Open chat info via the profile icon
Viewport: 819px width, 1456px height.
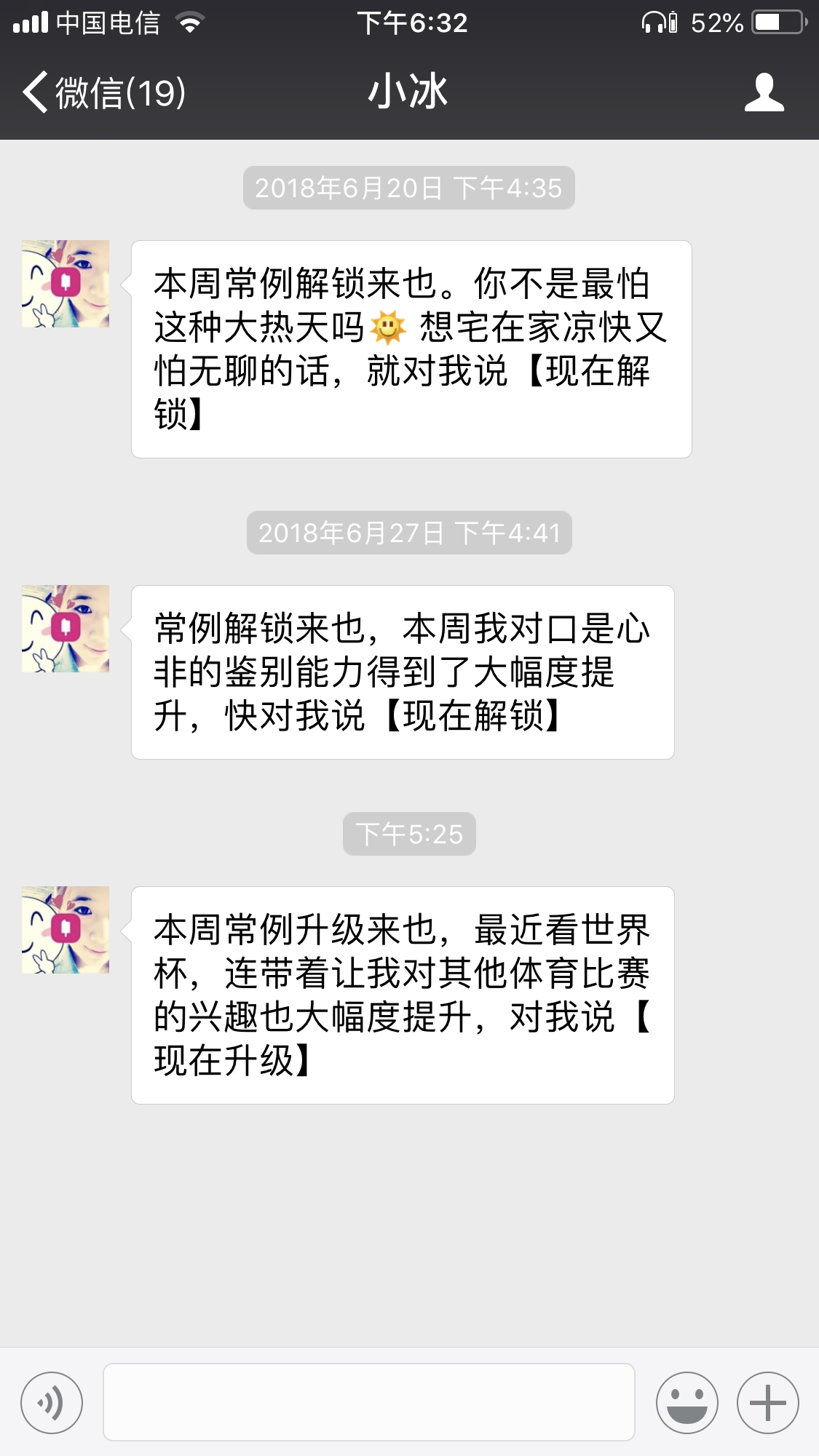pyautogui.click(x=764, y=92)
